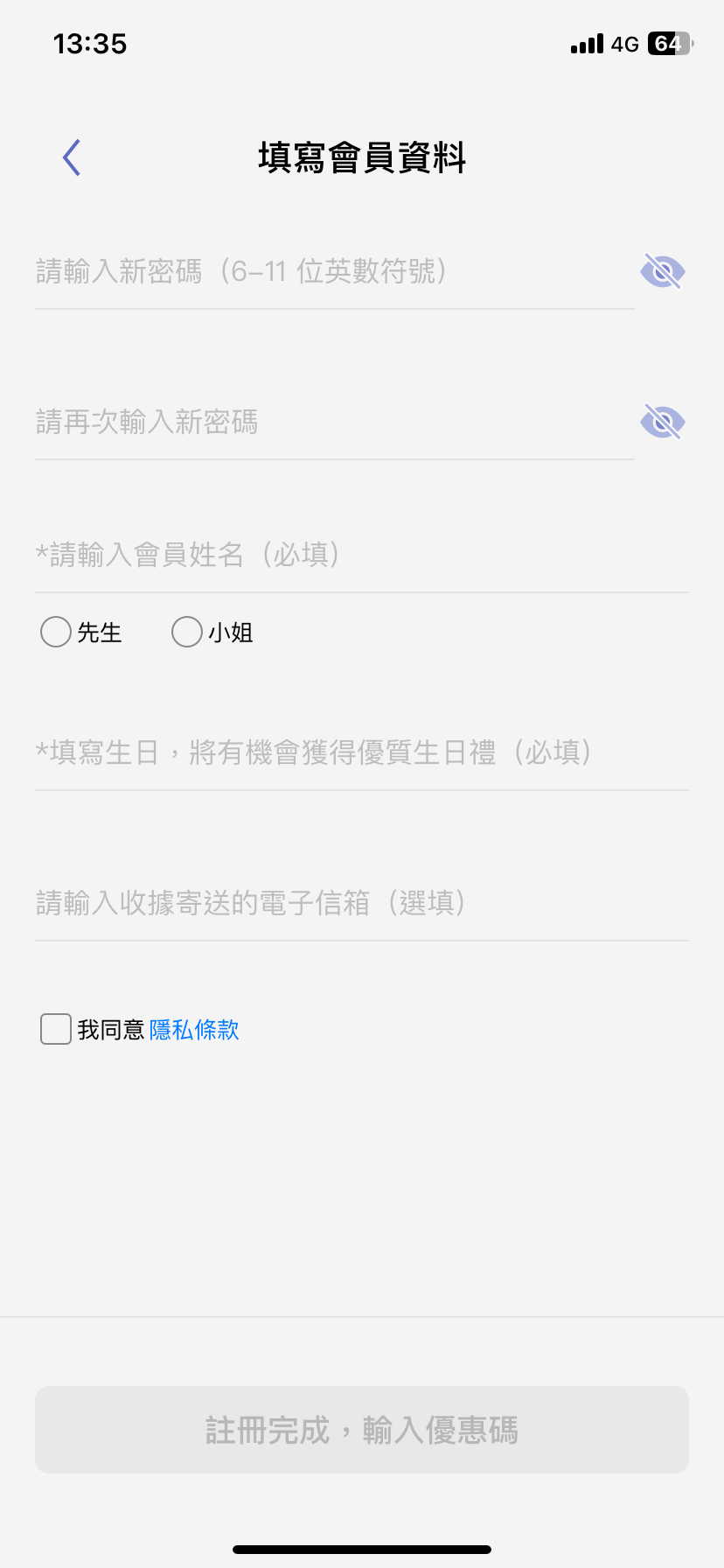Choose the 小姐 radio option
Viewport: 724px width, 1568px height.
tap(187, 632)
